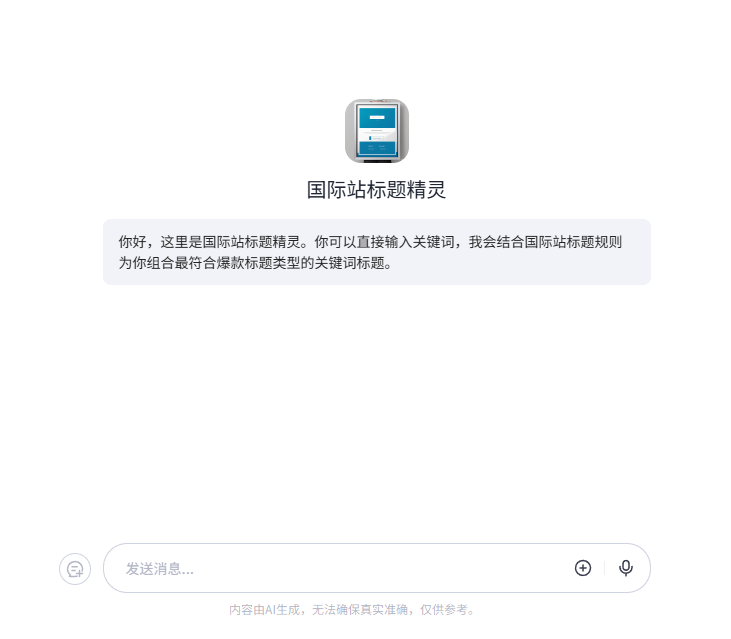Start voice input with microphone icon
731x639 pixels.
click(x=626, y=568)
